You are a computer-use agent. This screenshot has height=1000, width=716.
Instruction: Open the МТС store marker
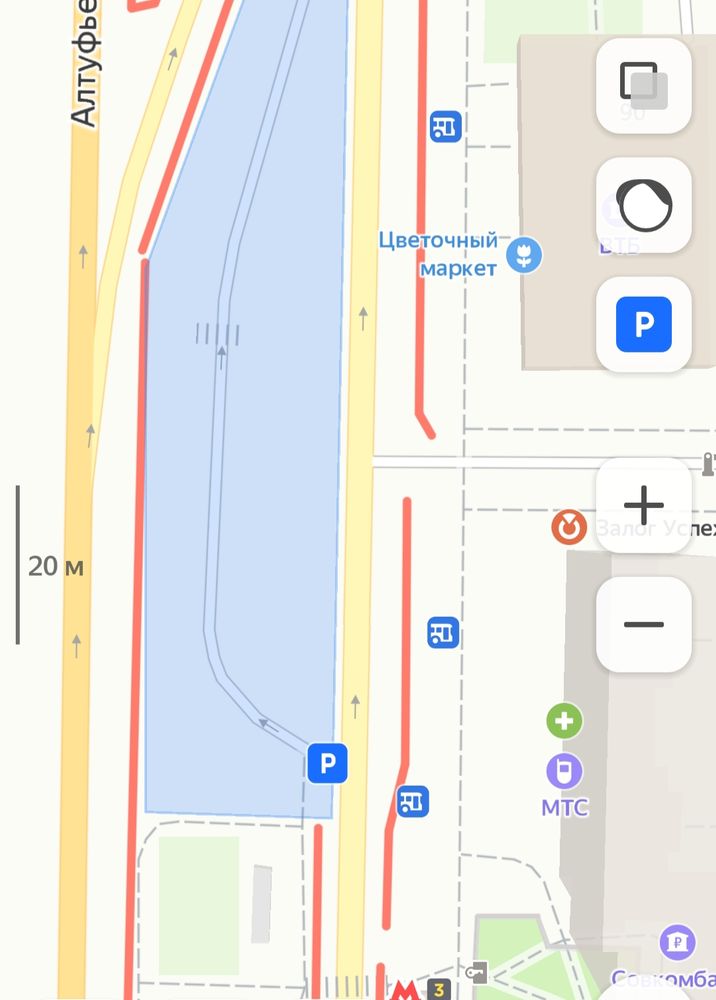click(564, 771)
